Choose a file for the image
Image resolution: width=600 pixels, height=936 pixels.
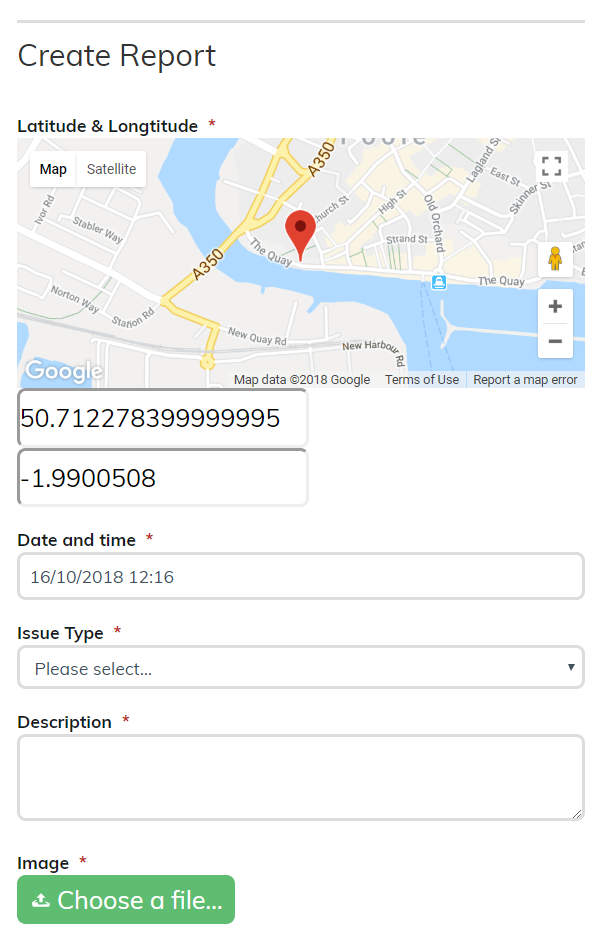click(126, 900)
